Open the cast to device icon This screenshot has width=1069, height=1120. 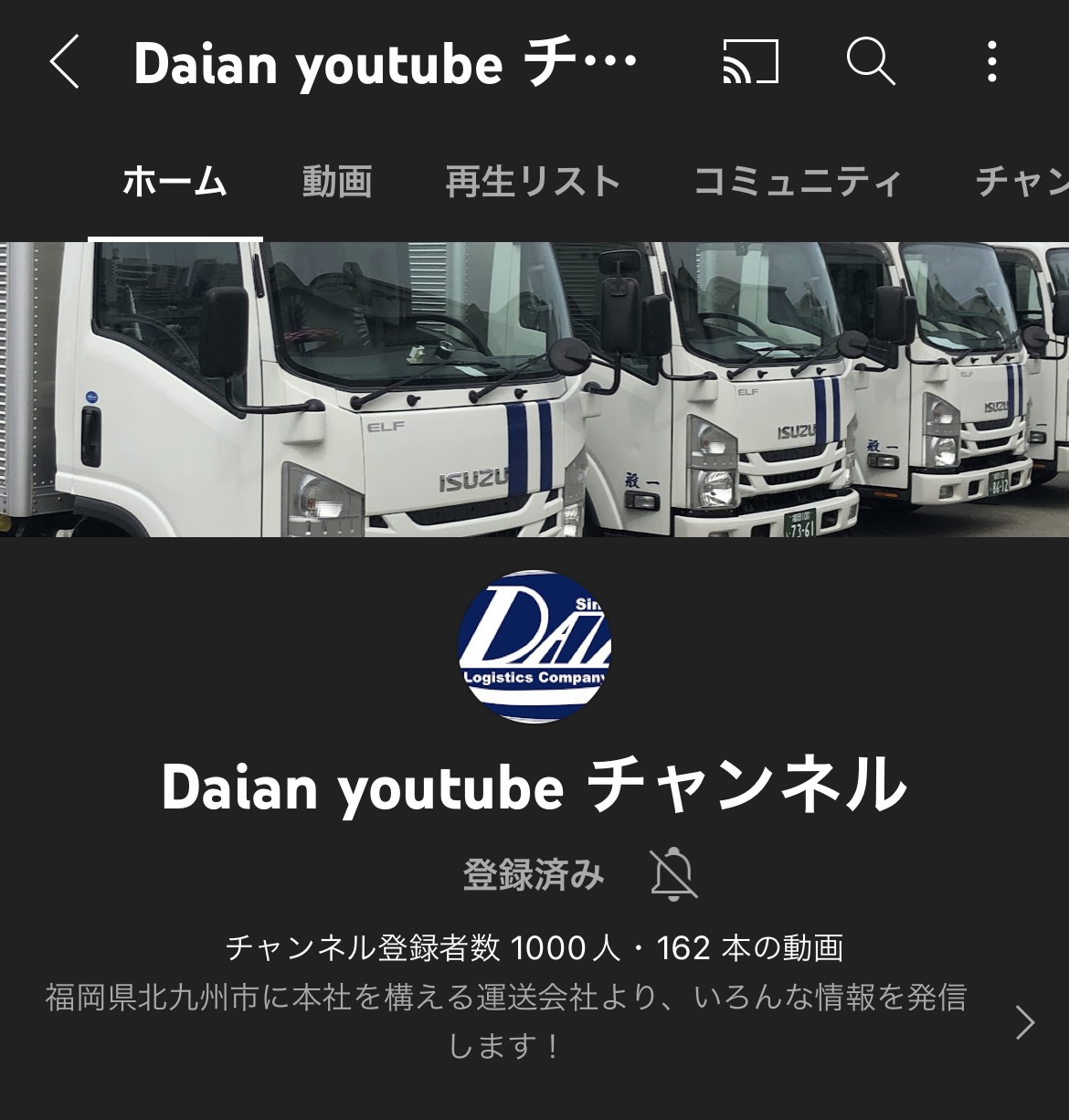tap(750, 62)
